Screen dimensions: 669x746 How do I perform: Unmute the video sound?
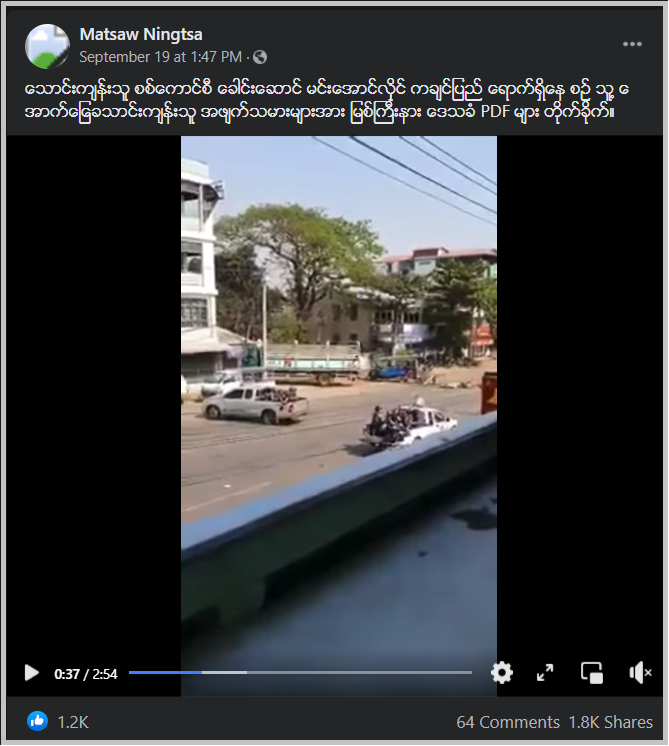click(x=640, y=673)
